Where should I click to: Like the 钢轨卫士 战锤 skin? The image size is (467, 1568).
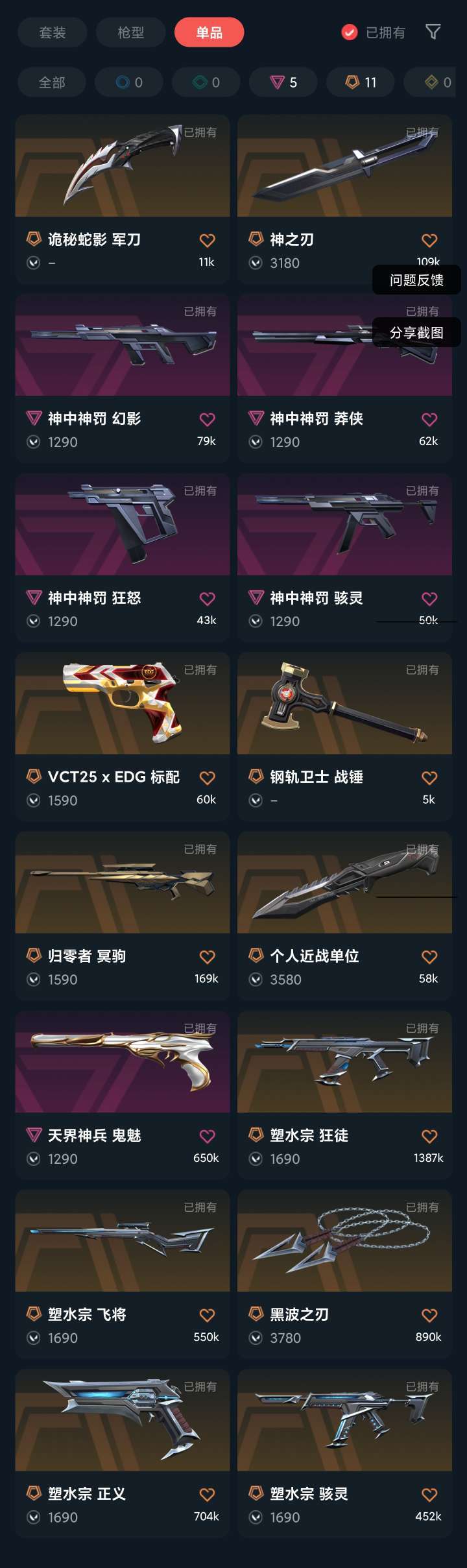coord(429,778)
